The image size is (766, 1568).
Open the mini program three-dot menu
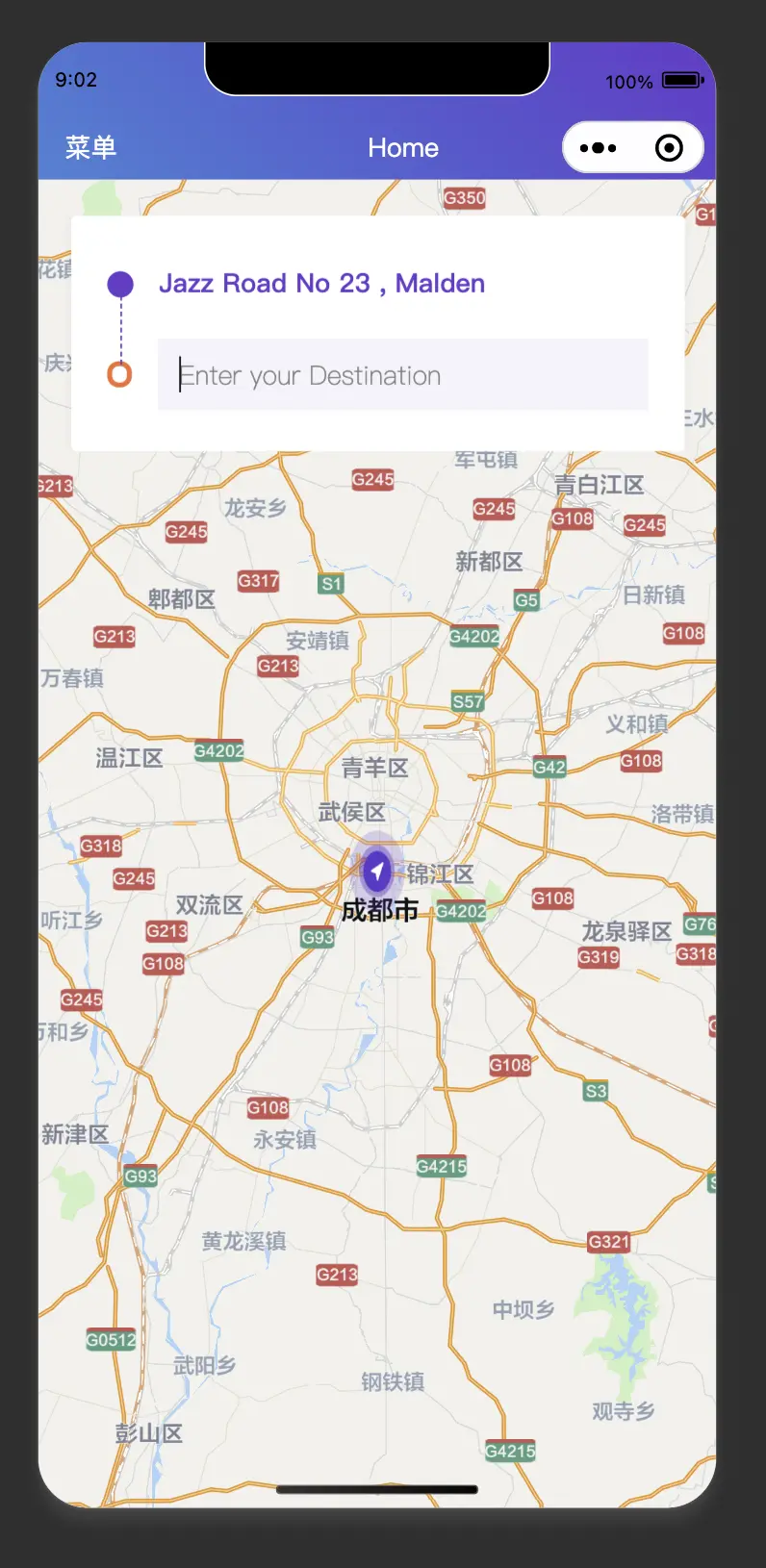(x=599, y=148)
